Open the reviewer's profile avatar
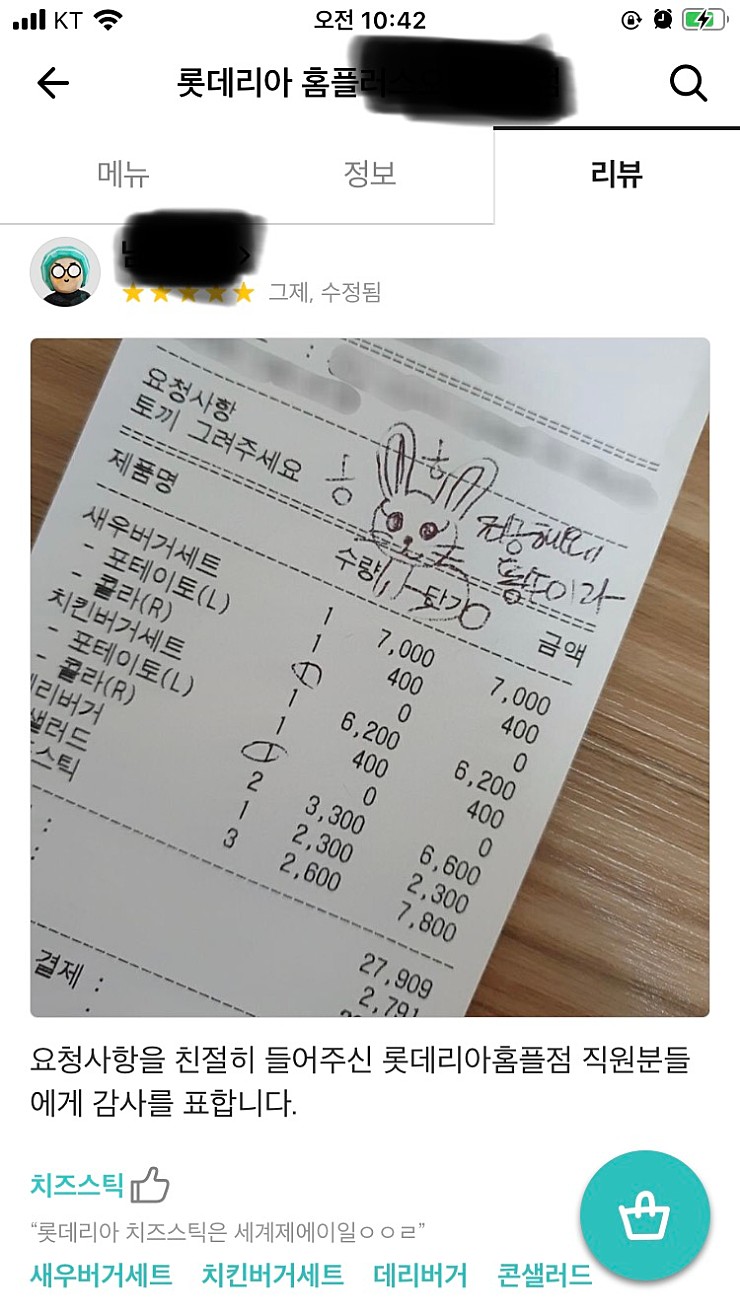The image size is (740, 1316). coord(65,272)
